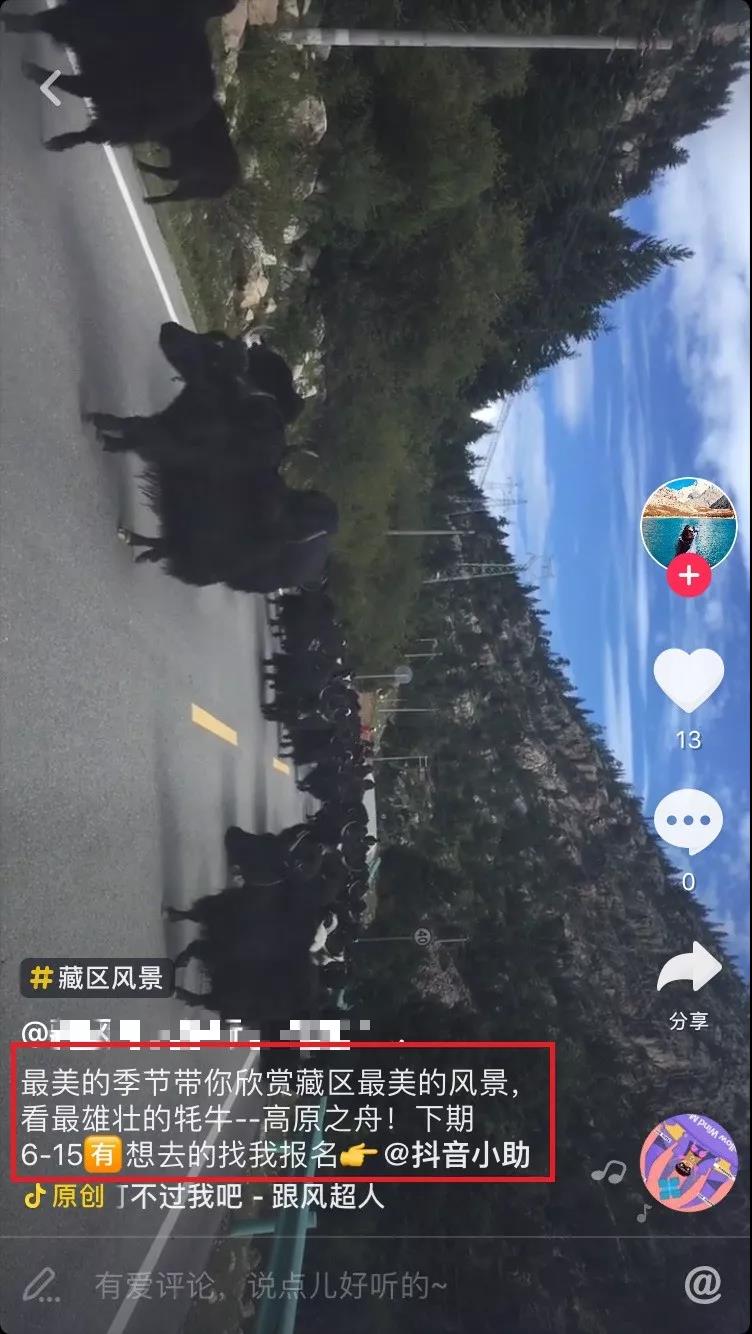Open the spinning music disc
The image size is (752, 1334).
tap(688, 1162)
